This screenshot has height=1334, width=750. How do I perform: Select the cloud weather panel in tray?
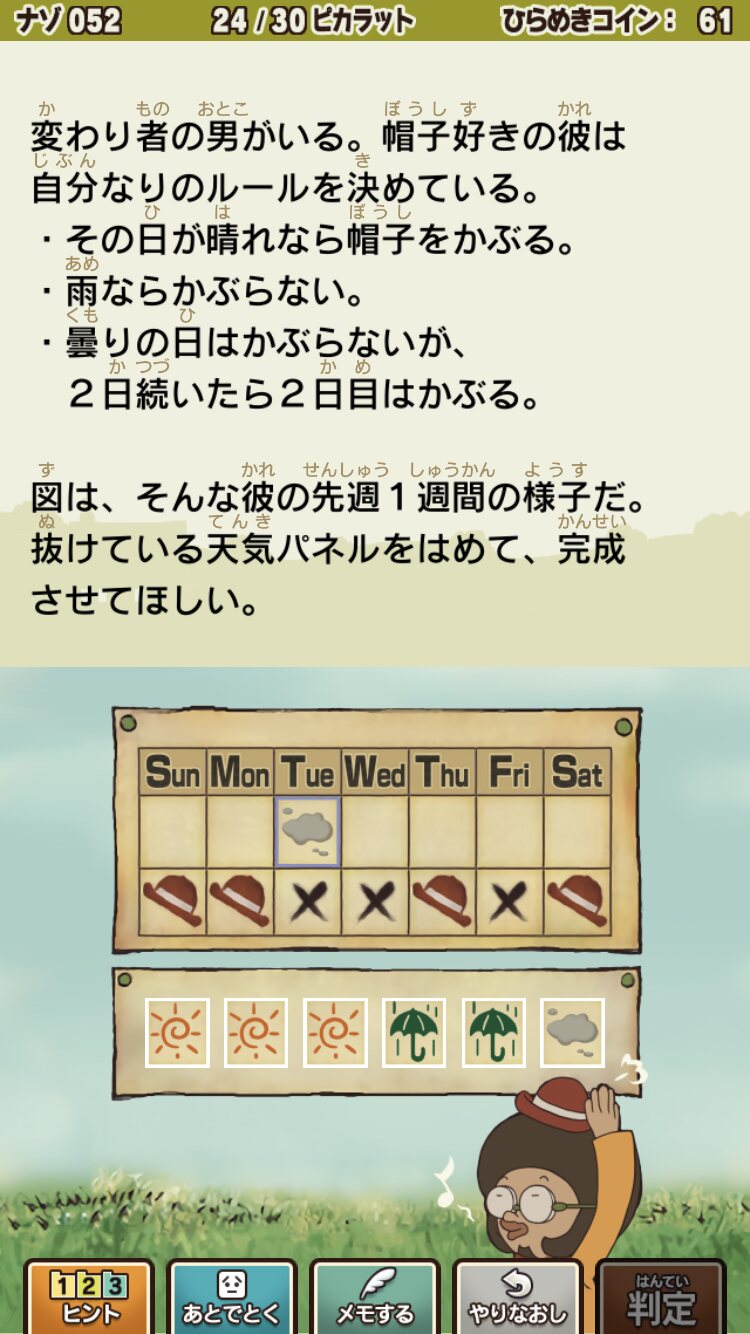click(x=573, y=1032)
